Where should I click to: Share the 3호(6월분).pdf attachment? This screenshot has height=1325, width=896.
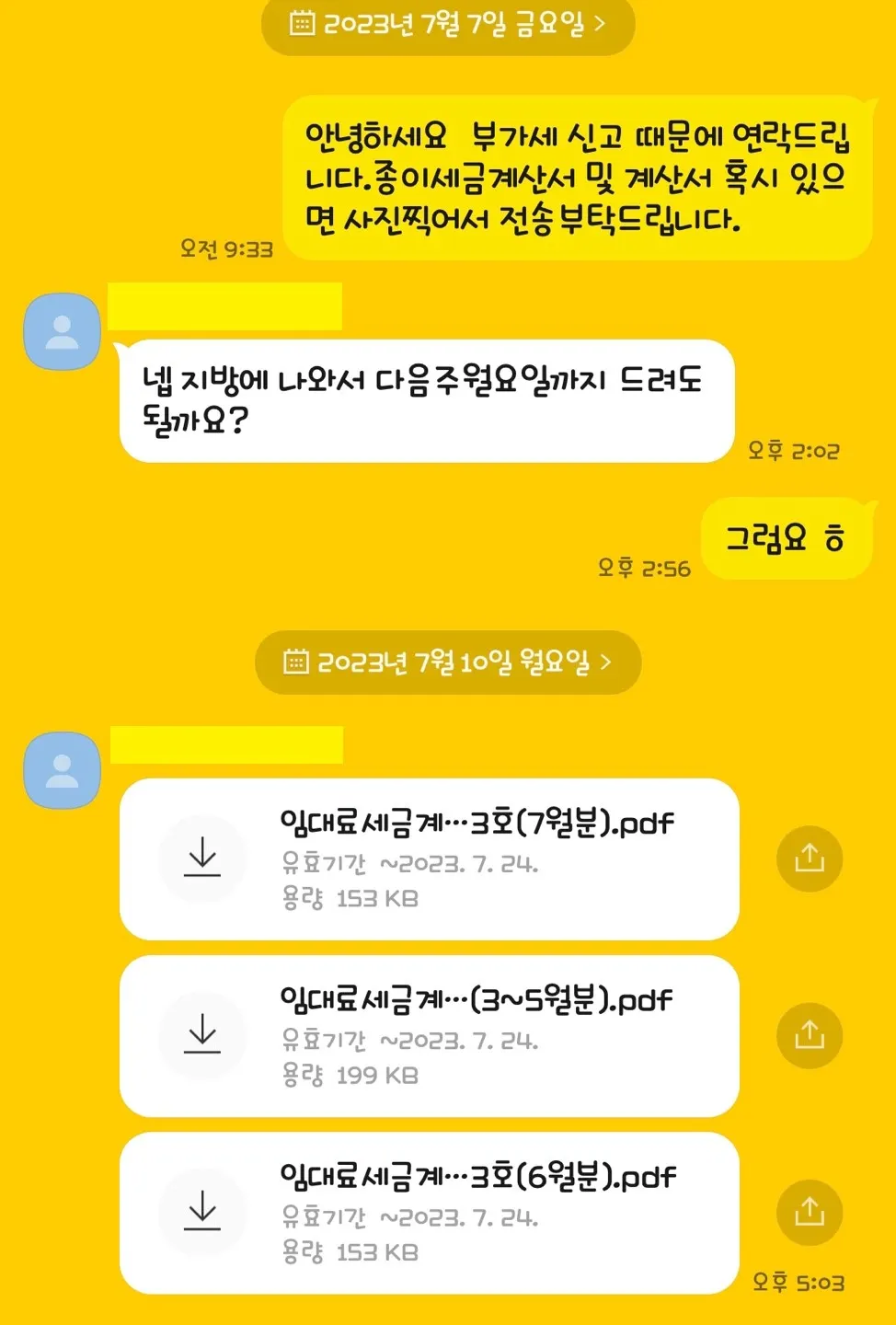coord(810,1212)
